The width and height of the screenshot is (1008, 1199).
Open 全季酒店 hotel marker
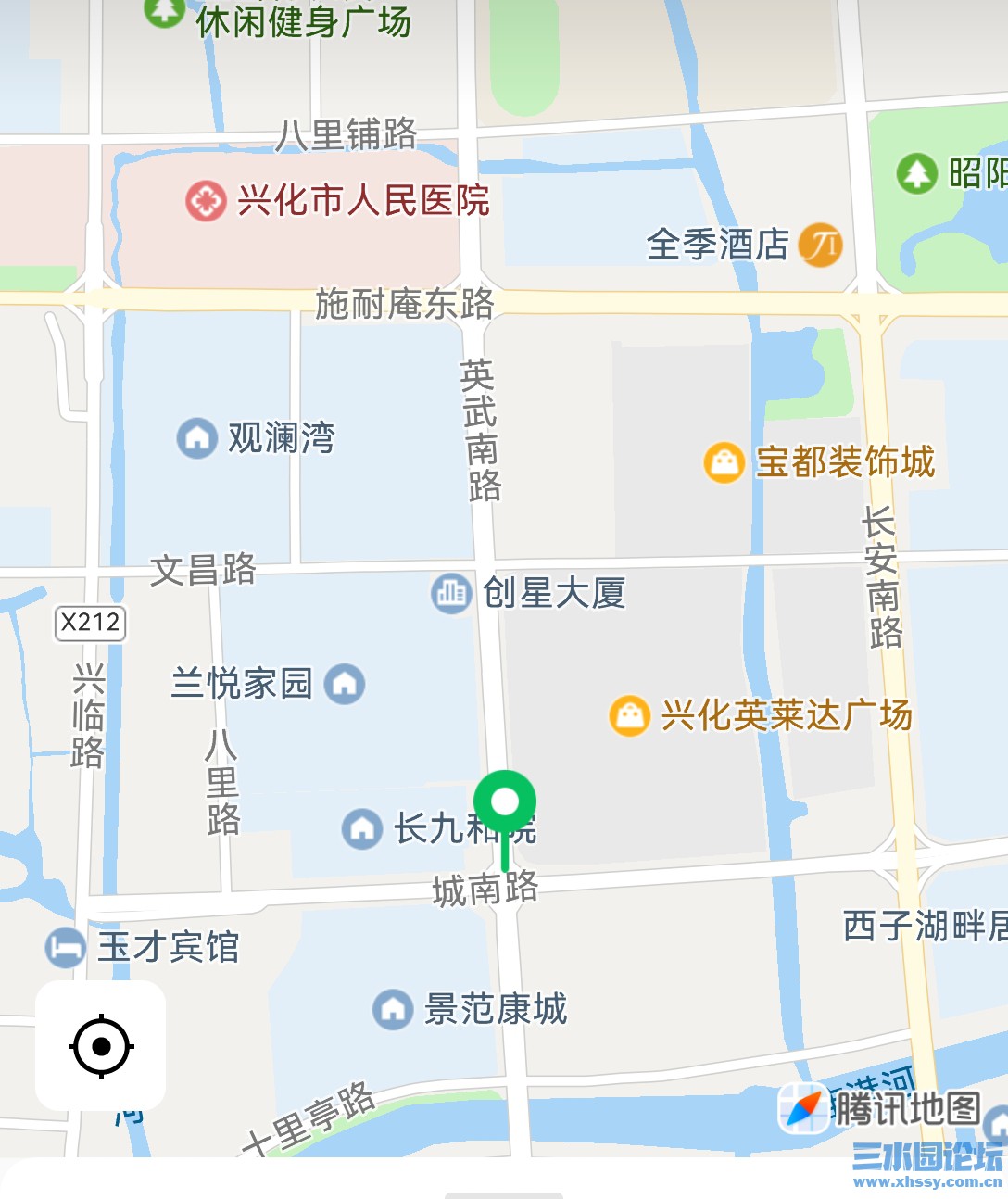[820, 245]
